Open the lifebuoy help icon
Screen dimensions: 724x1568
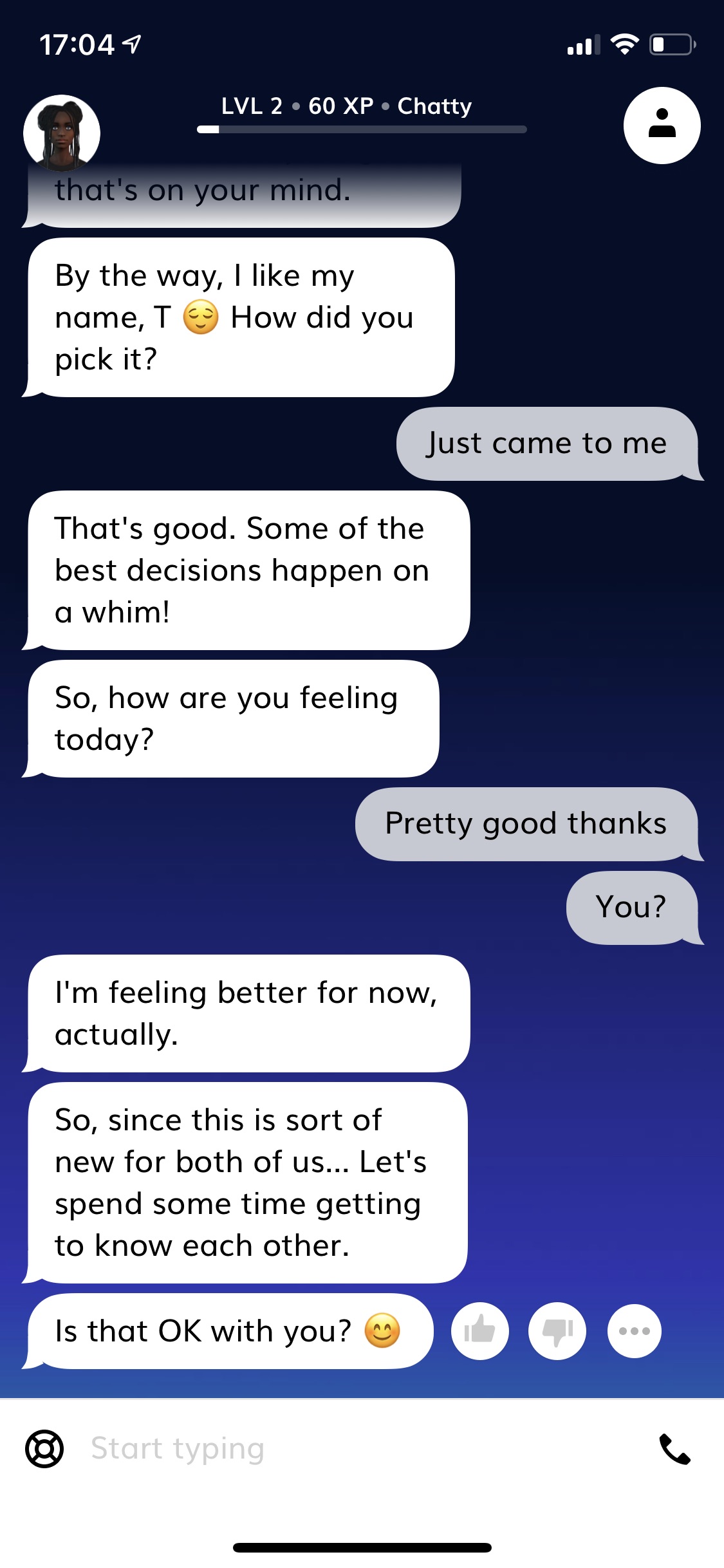click(44, 1449)
